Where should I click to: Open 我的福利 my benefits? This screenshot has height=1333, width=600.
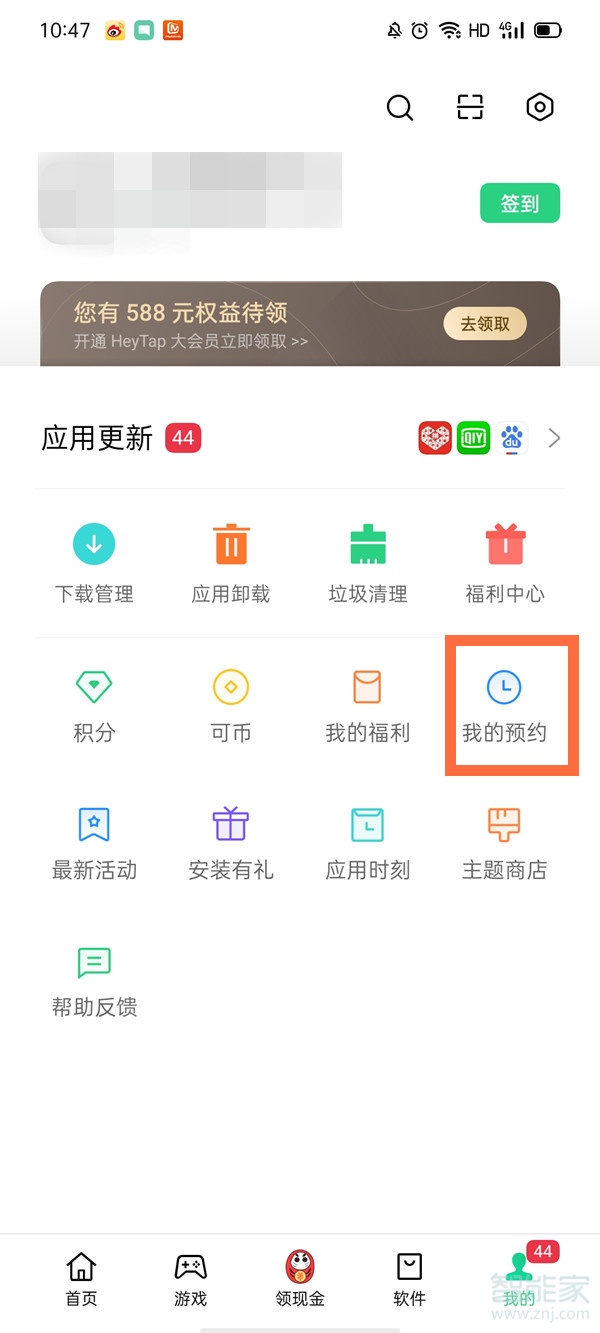[x=368, y=704]
